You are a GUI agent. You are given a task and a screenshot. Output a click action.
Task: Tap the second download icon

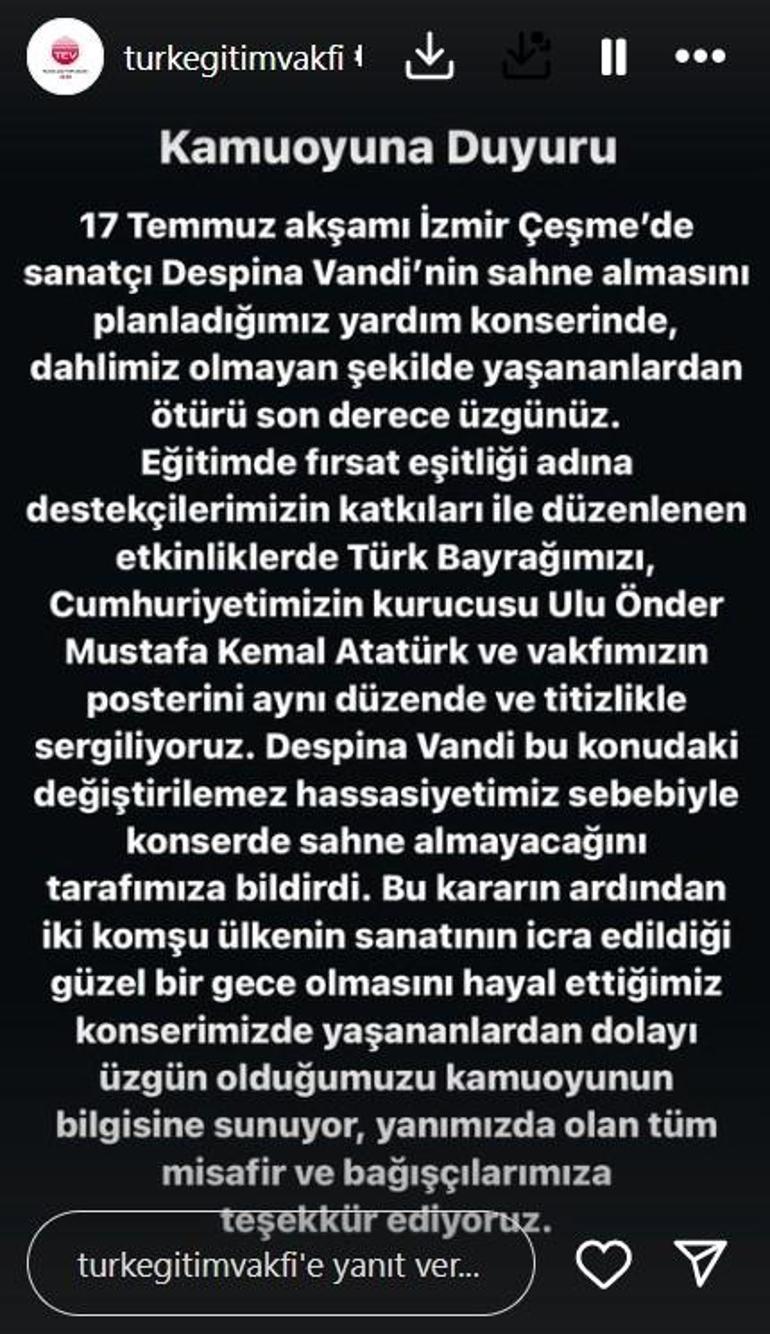click(x=527, y=57)
